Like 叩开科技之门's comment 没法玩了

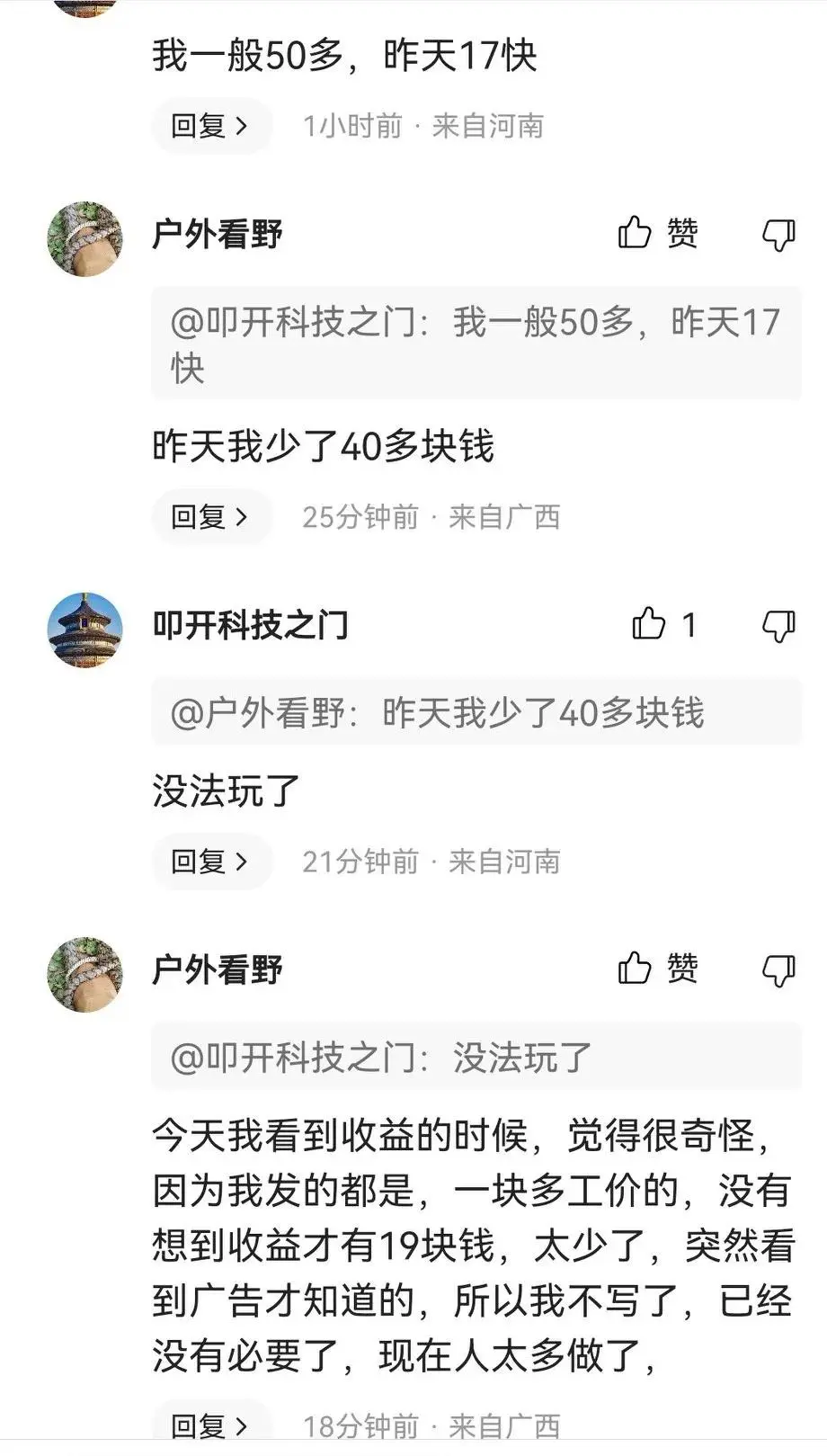(648, 624)
